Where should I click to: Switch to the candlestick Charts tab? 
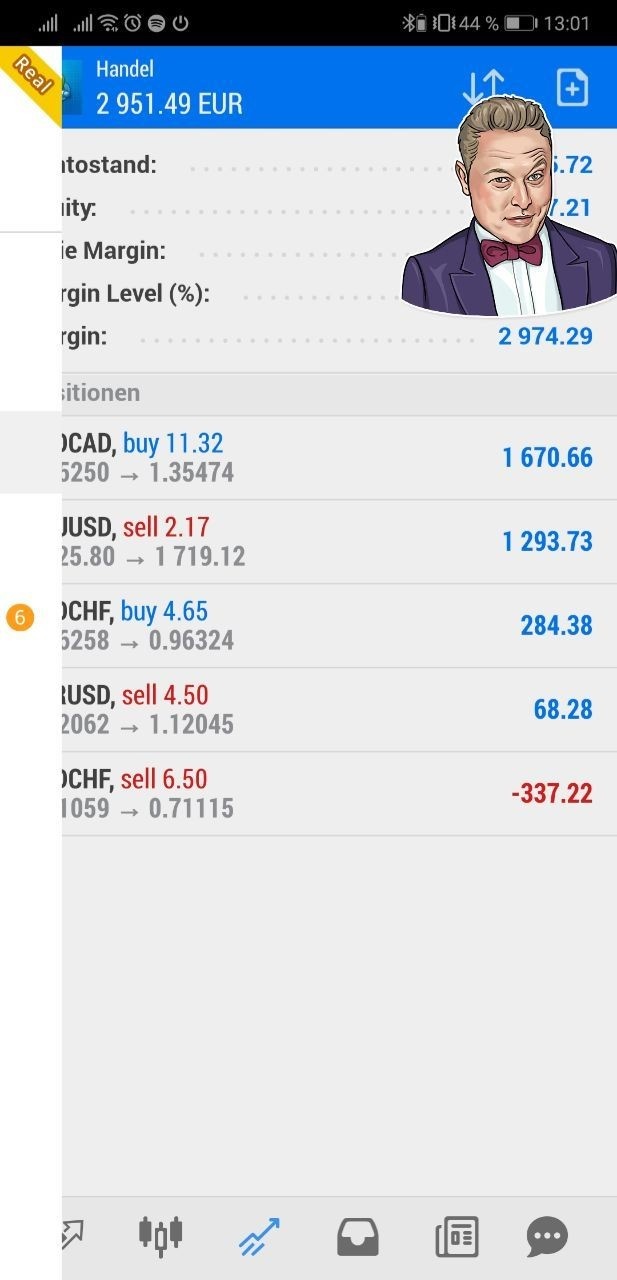160,1236
